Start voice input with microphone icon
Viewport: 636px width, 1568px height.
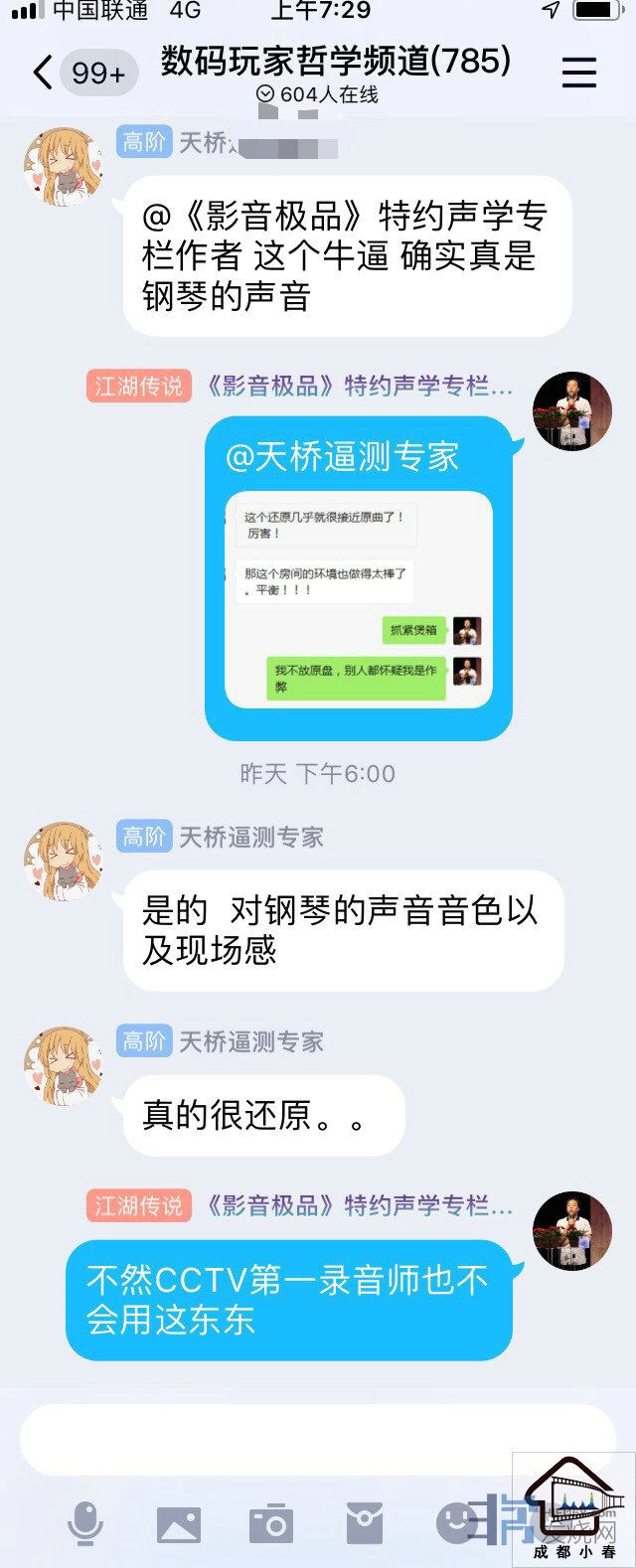coord(85,1523)
